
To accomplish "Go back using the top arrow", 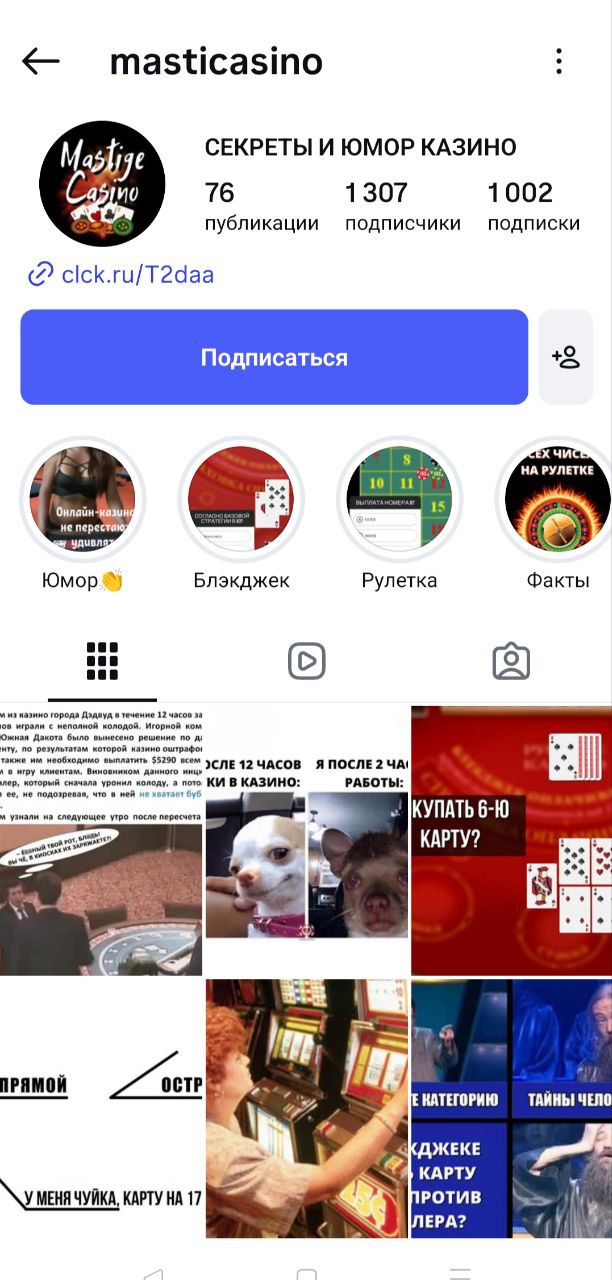I will point(41,62).
